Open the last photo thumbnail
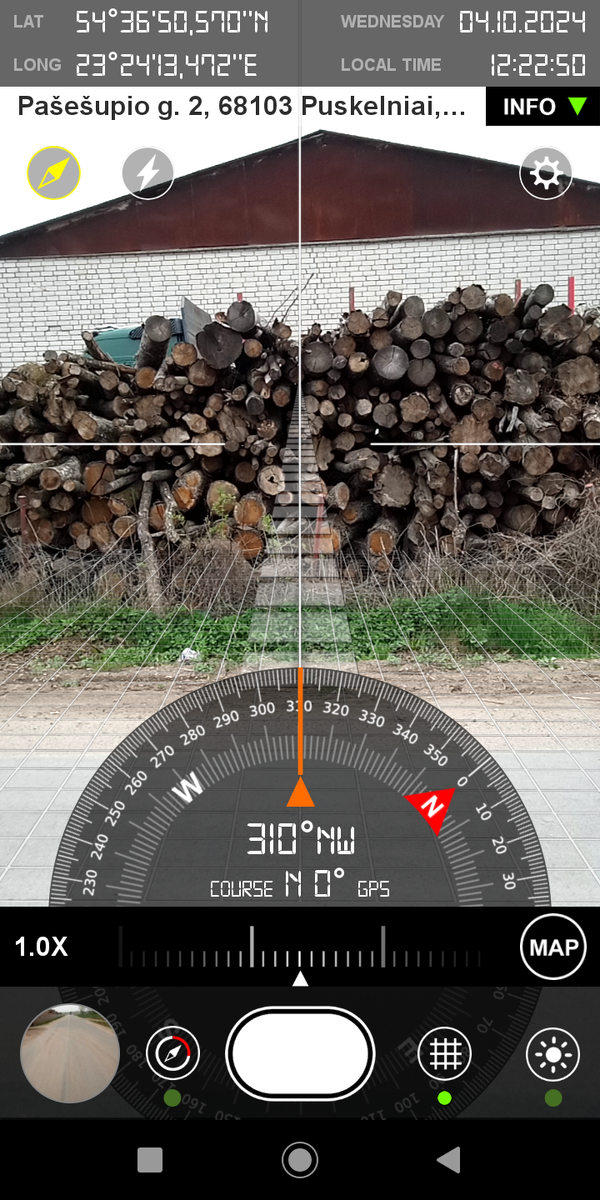This screenshot has height=1200, width=600. point(70,1053)
